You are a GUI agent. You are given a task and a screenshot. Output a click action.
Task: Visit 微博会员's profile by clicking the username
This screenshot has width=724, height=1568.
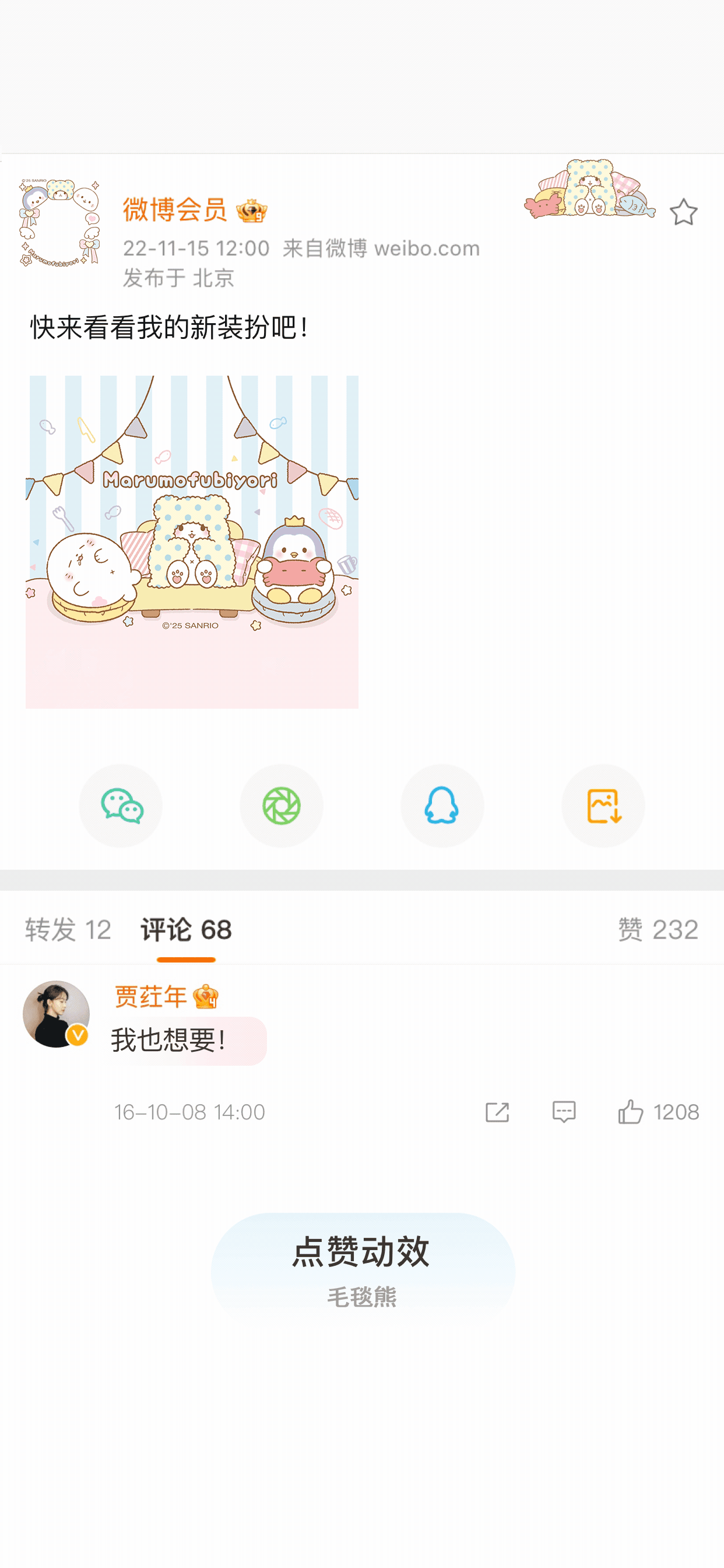176,211
